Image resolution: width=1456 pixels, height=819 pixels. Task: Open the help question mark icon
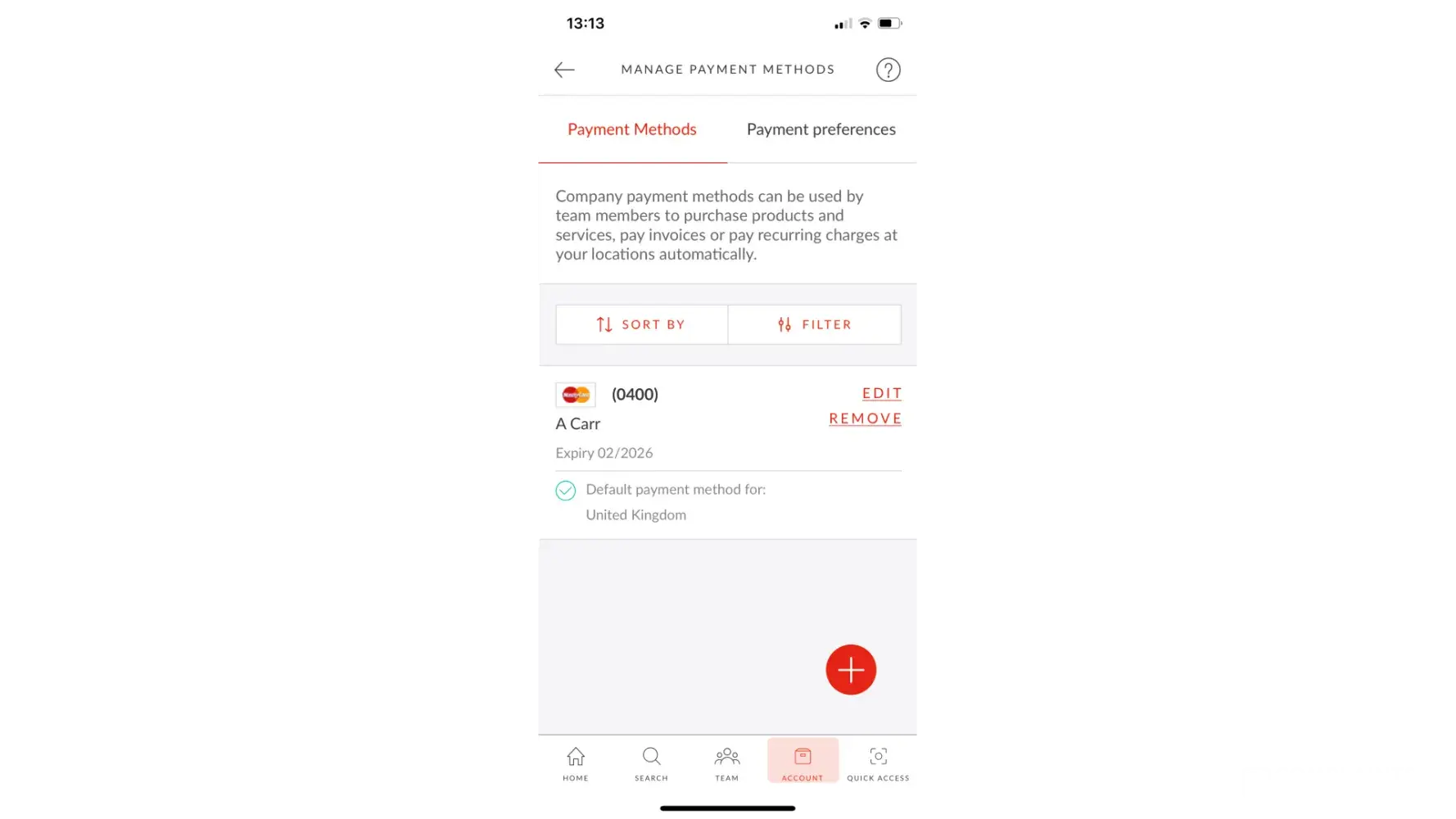[888, 70]
